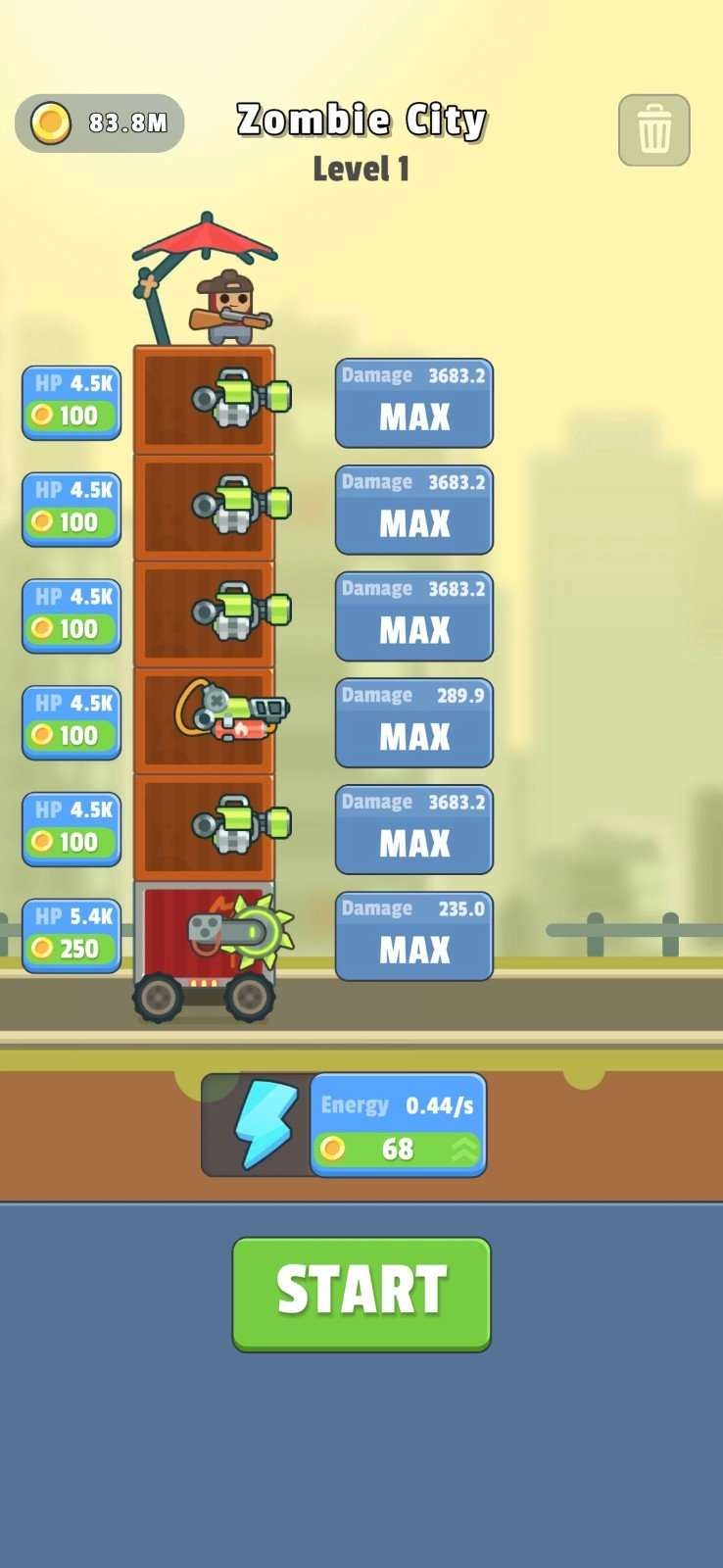Tap the MAX button showing Damage 289.9
The image size is (723, 1568).
pos(413,723)
